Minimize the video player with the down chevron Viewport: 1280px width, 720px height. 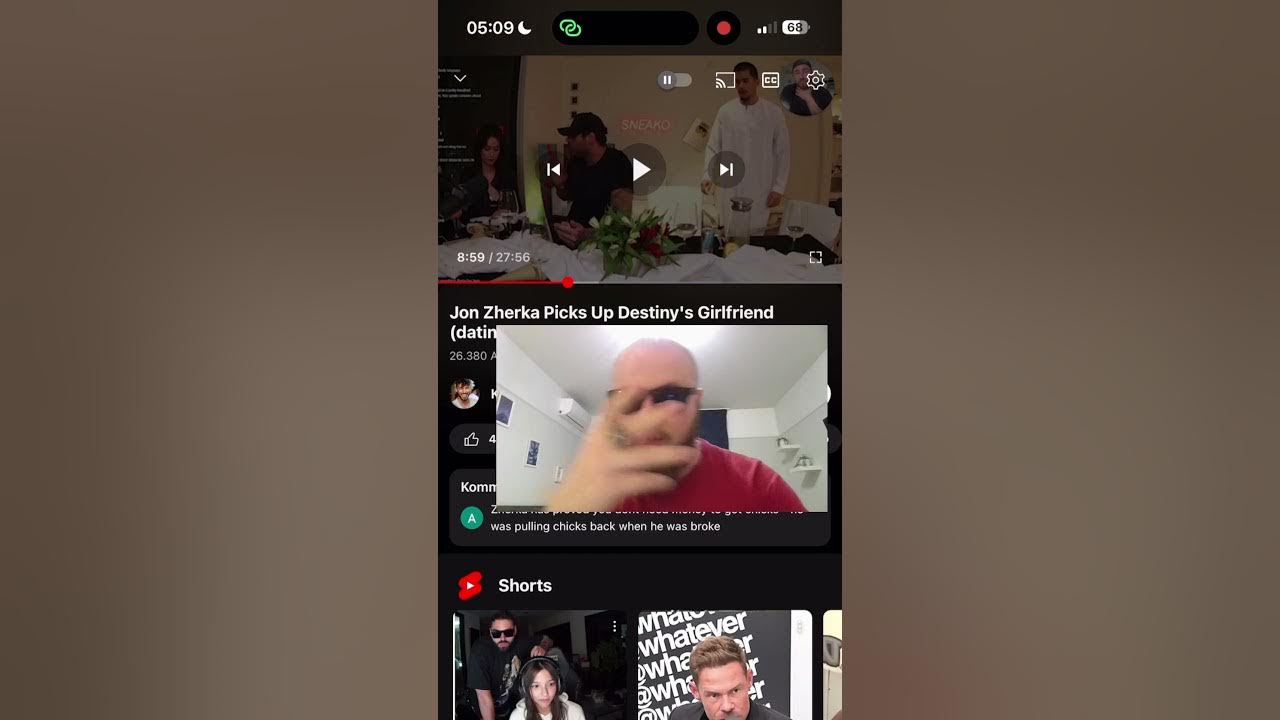pos(460,78)
